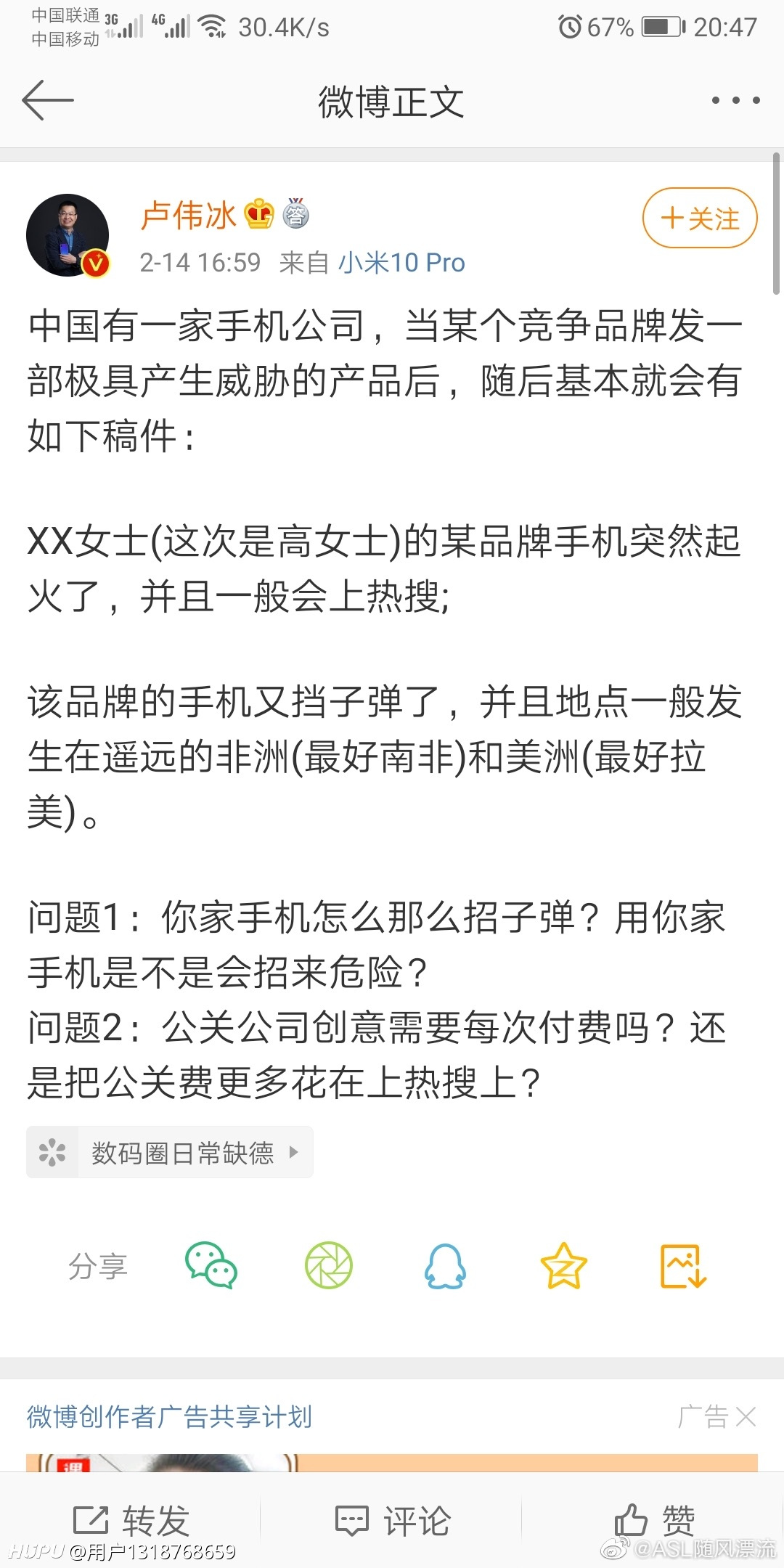
Task: Share the post to QQ
Action: tap(445, 1265)
